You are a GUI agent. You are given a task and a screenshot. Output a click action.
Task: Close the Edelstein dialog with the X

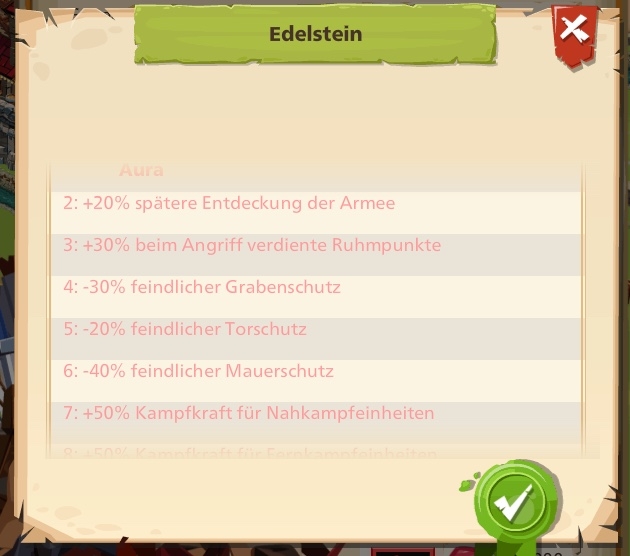[574, 31]
